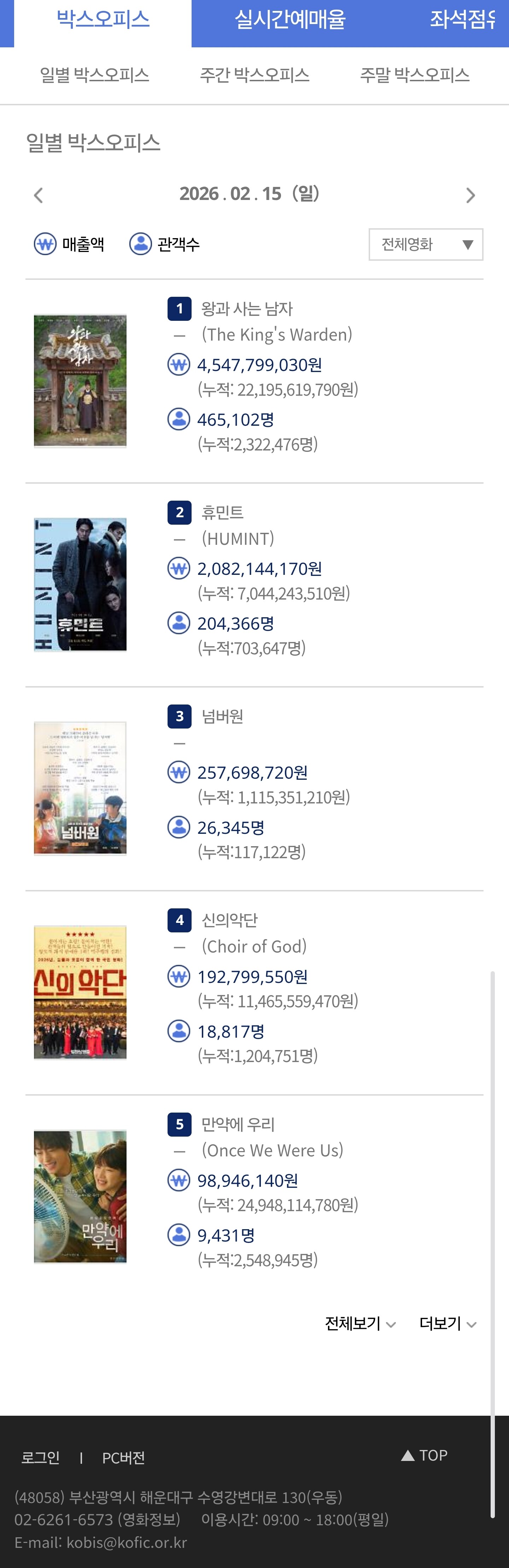Viewport: 509px width, 1568px height.
Task: Expand the 전체보기 full list
Action: 360,1324
